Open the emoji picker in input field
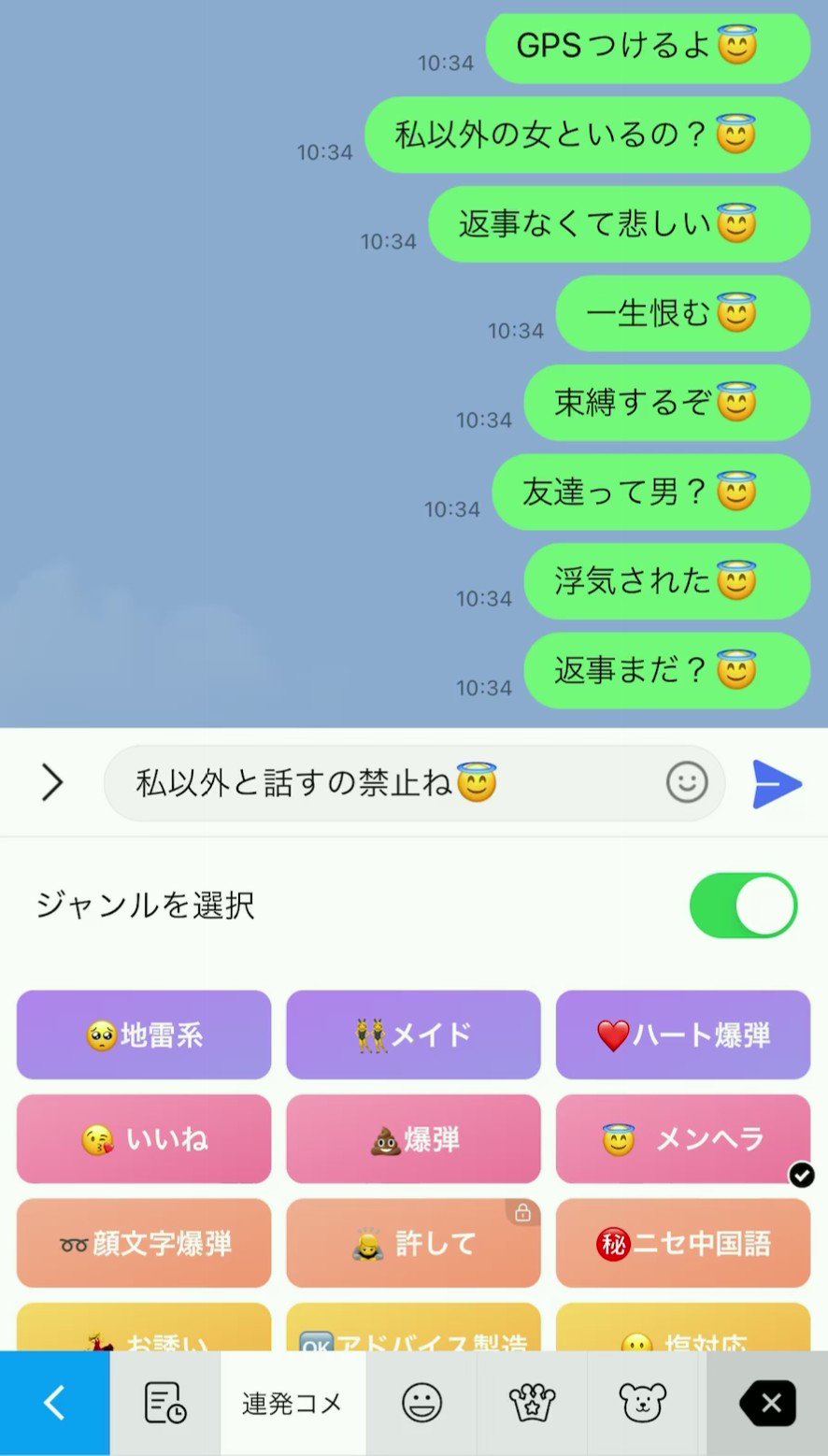Screen dimensions: 828x1456 point(687,783)
